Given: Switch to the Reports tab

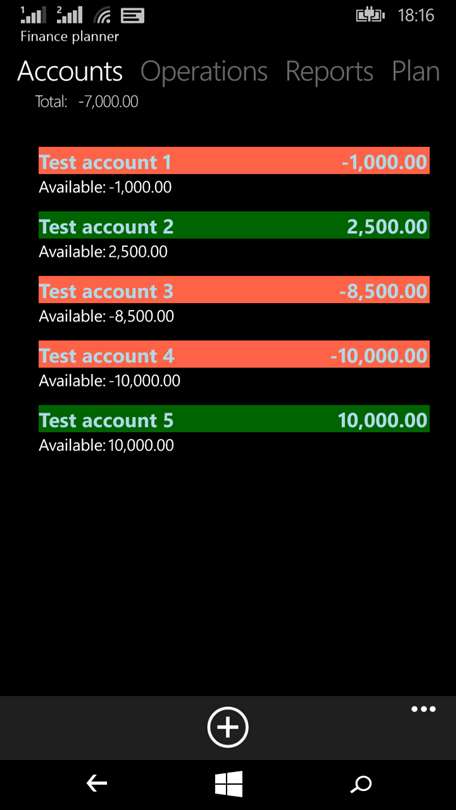Looking at the screenshot, I should point(329,71).
